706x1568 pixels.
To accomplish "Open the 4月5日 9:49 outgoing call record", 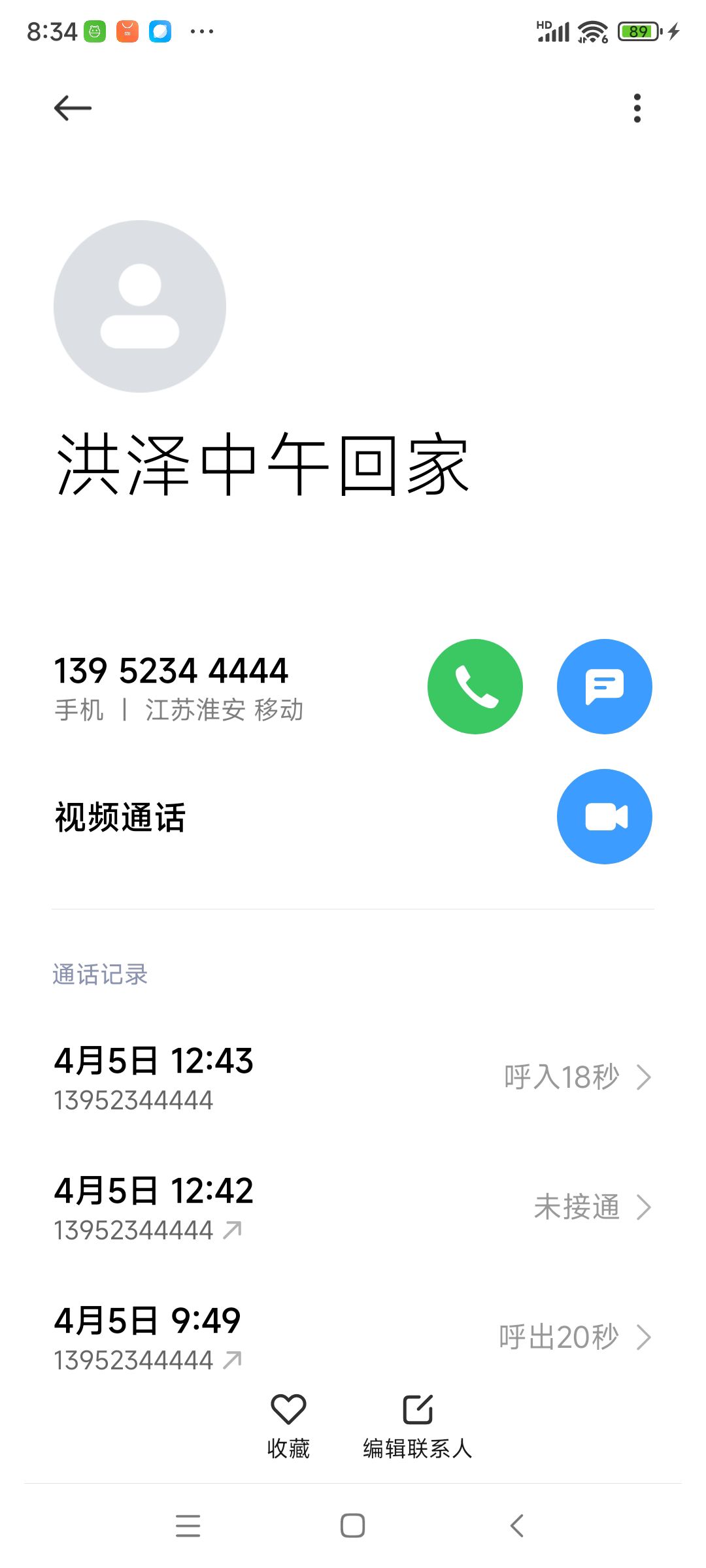I will click(x=353, y=1337).
